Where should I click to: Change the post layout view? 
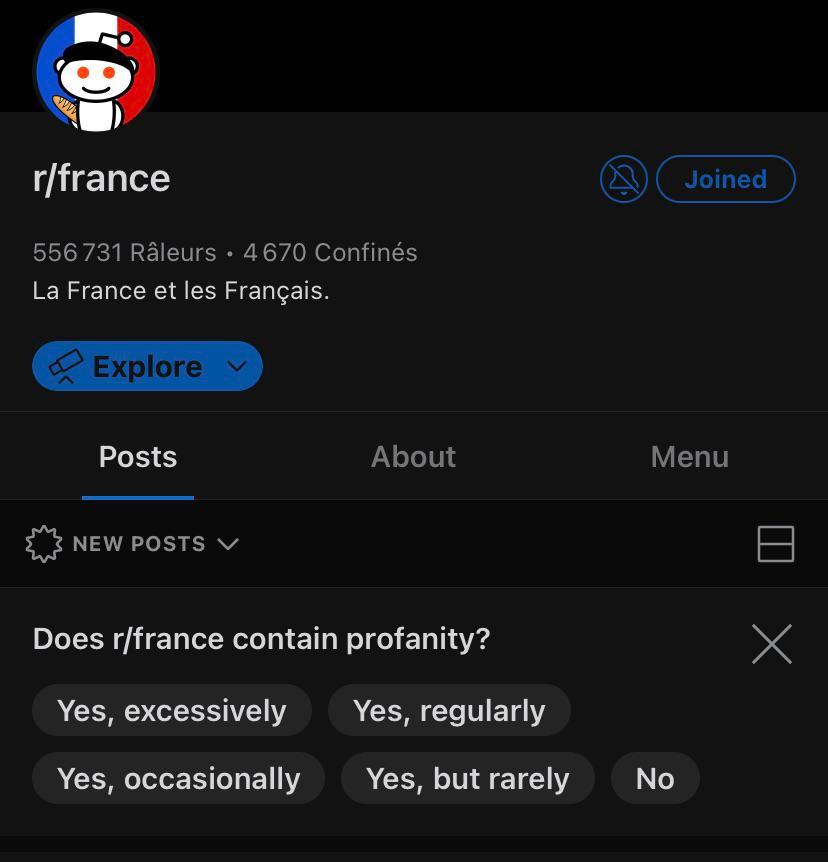[775, 544]
